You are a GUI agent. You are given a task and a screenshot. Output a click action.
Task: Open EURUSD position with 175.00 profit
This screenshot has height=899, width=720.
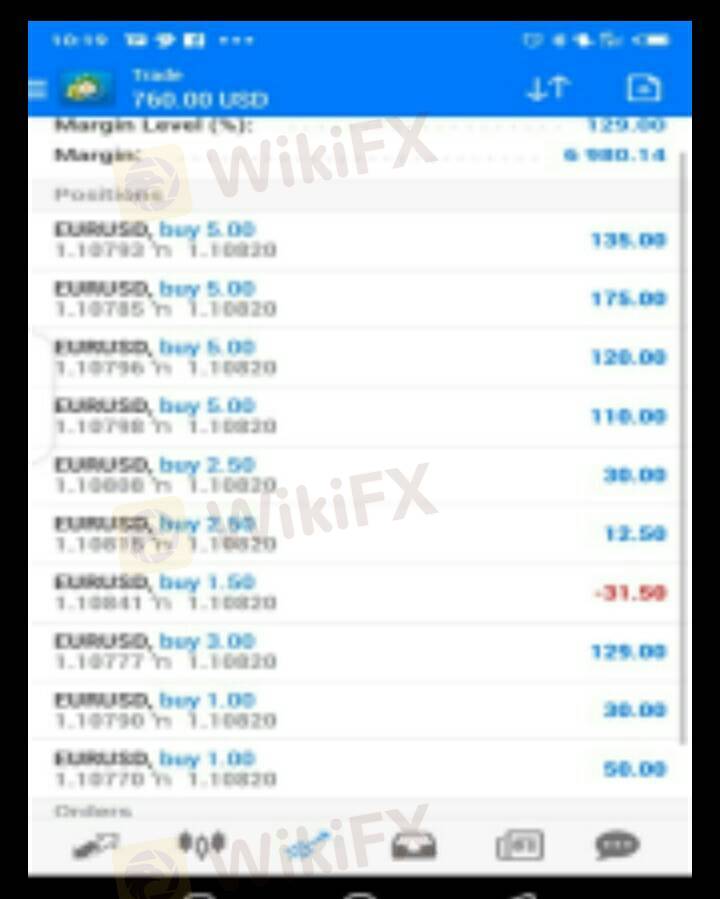coord(360,299)
